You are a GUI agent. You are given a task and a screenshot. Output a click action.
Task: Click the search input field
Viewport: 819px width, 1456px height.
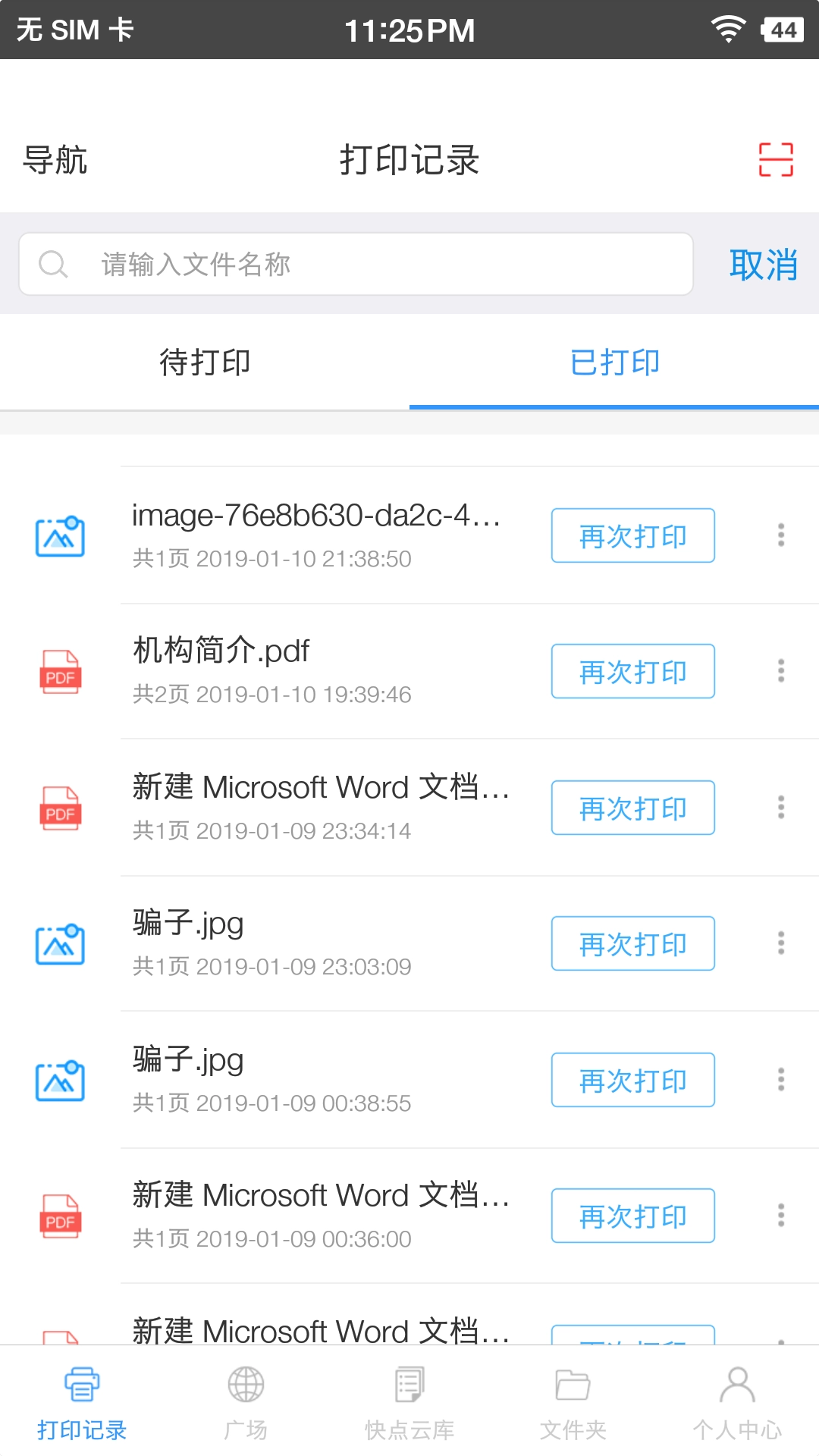356,264
